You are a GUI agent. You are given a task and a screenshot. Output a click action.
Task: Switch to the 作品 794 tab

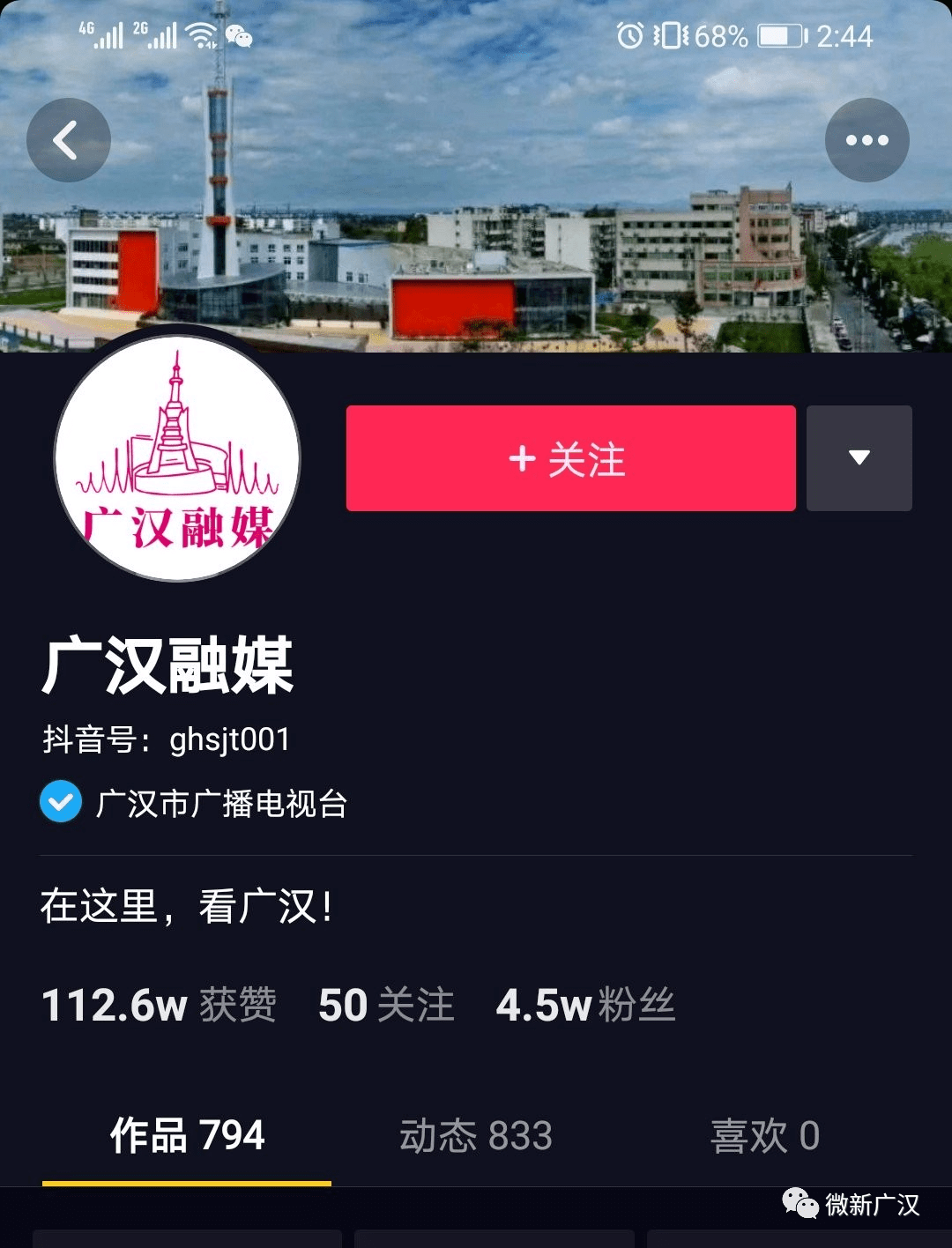[x=187, y=1135]
